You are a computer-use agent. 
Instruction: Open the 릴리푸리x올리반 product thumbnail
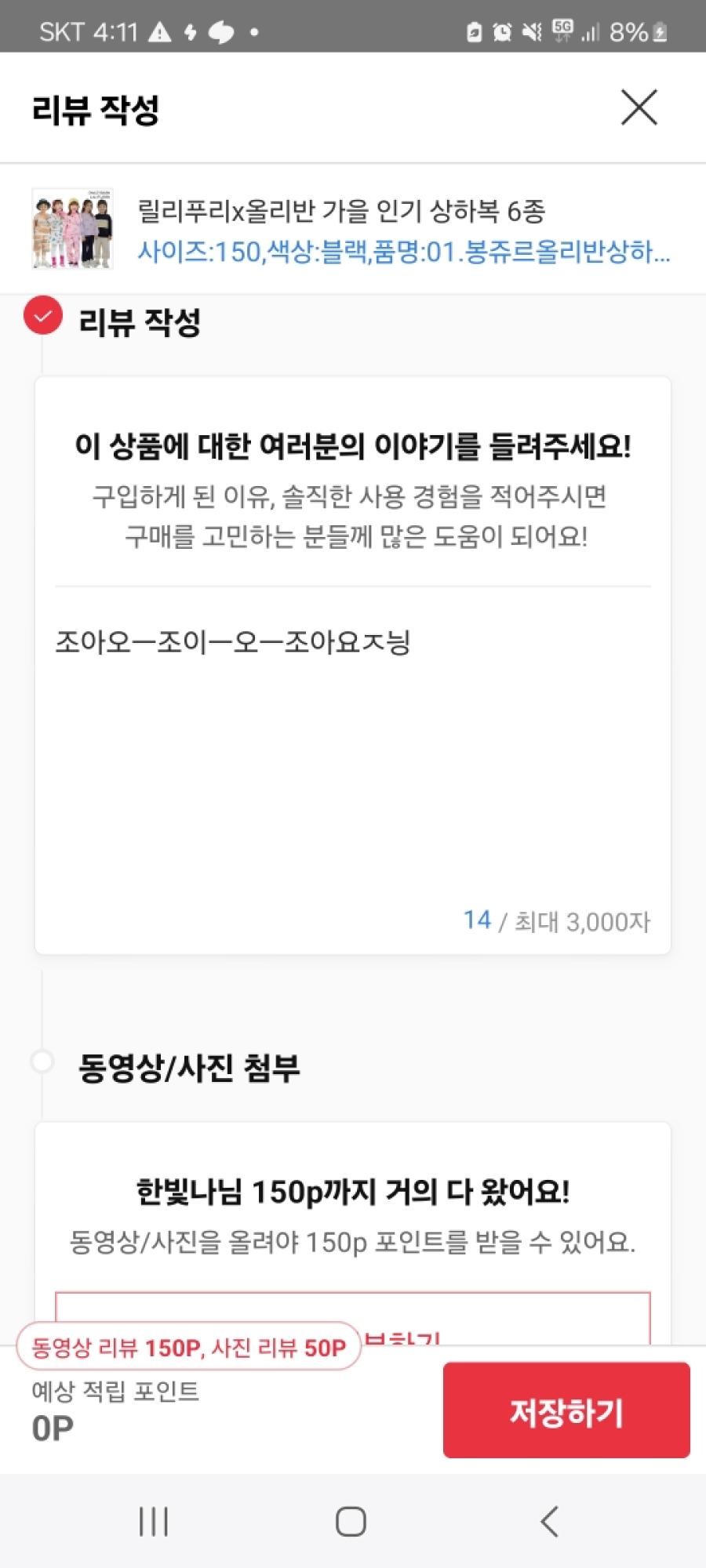tap(72, 228)
